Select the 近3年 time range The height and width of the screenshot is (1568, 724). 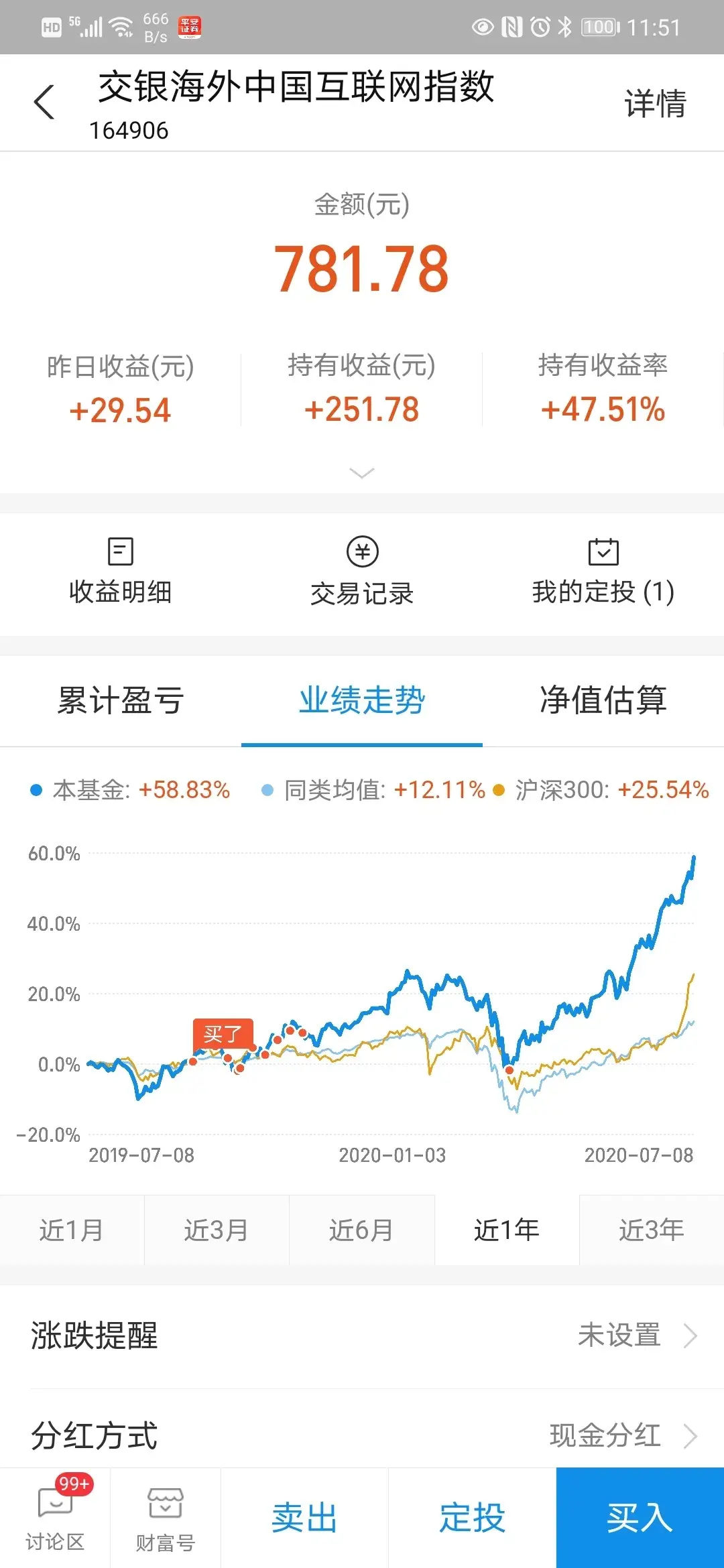[651, 1230]
